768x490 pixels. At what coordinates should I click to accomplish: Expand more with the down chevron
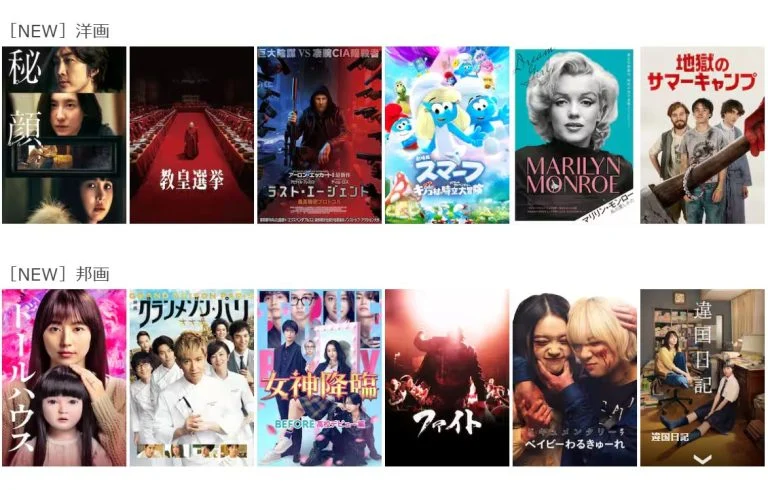pyautogui.click(x=702, y=459)
